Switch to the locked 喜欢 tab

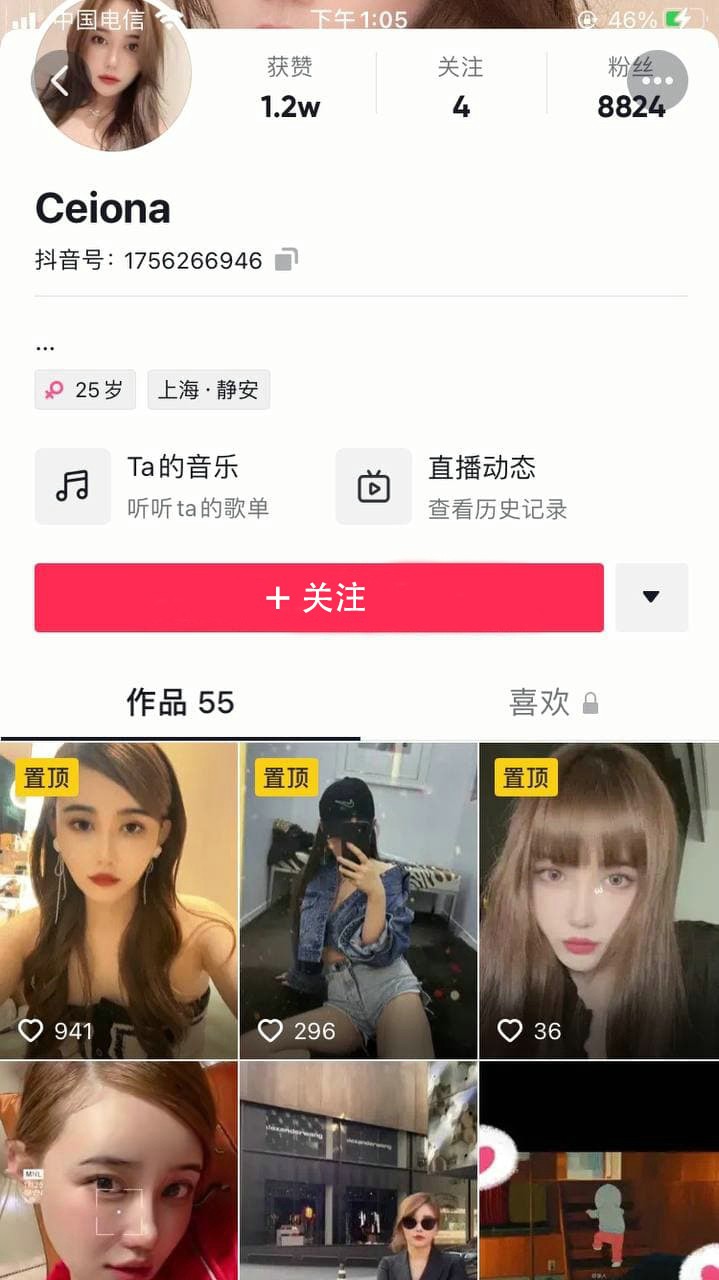click(x=553, y=703)
